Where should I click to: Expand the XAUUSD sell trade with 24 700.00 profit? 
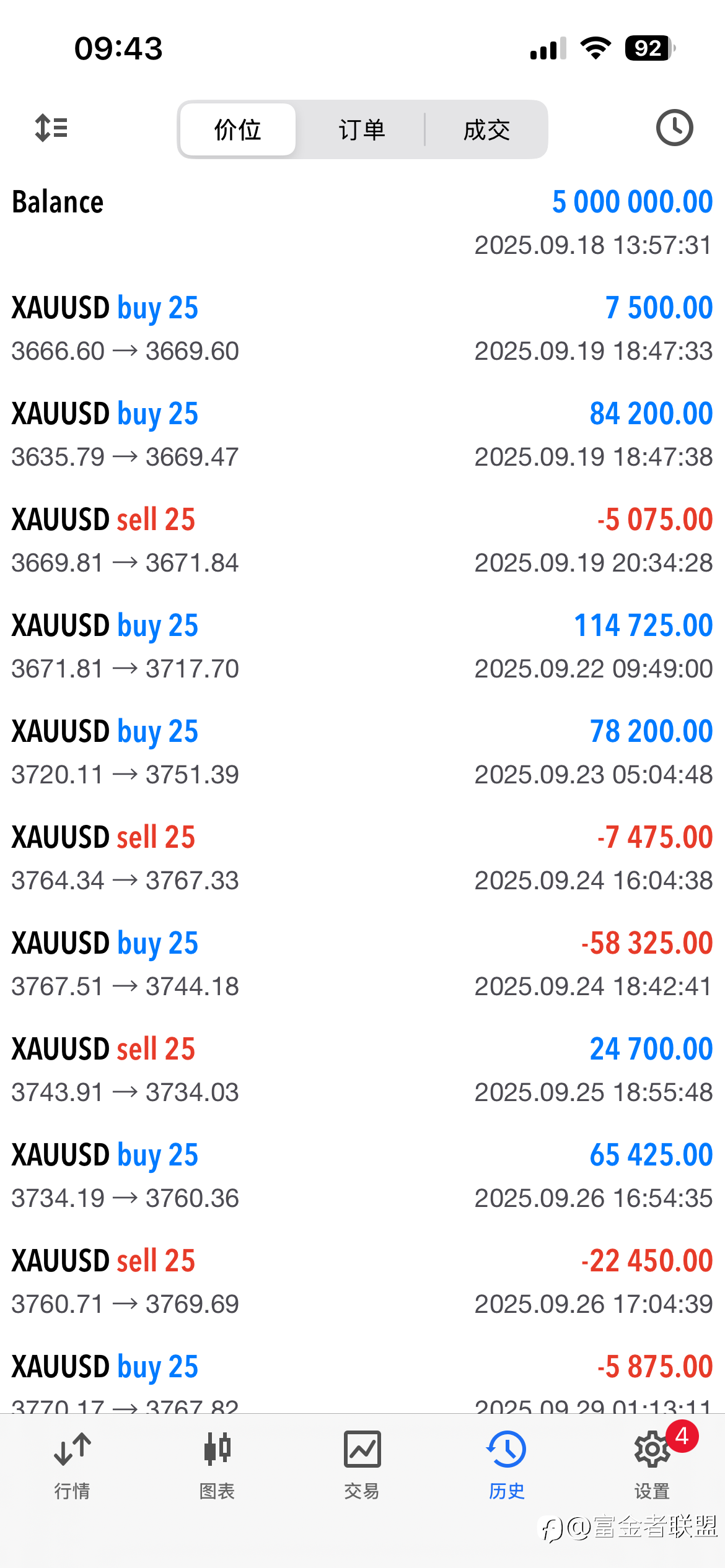[362, 1070]
